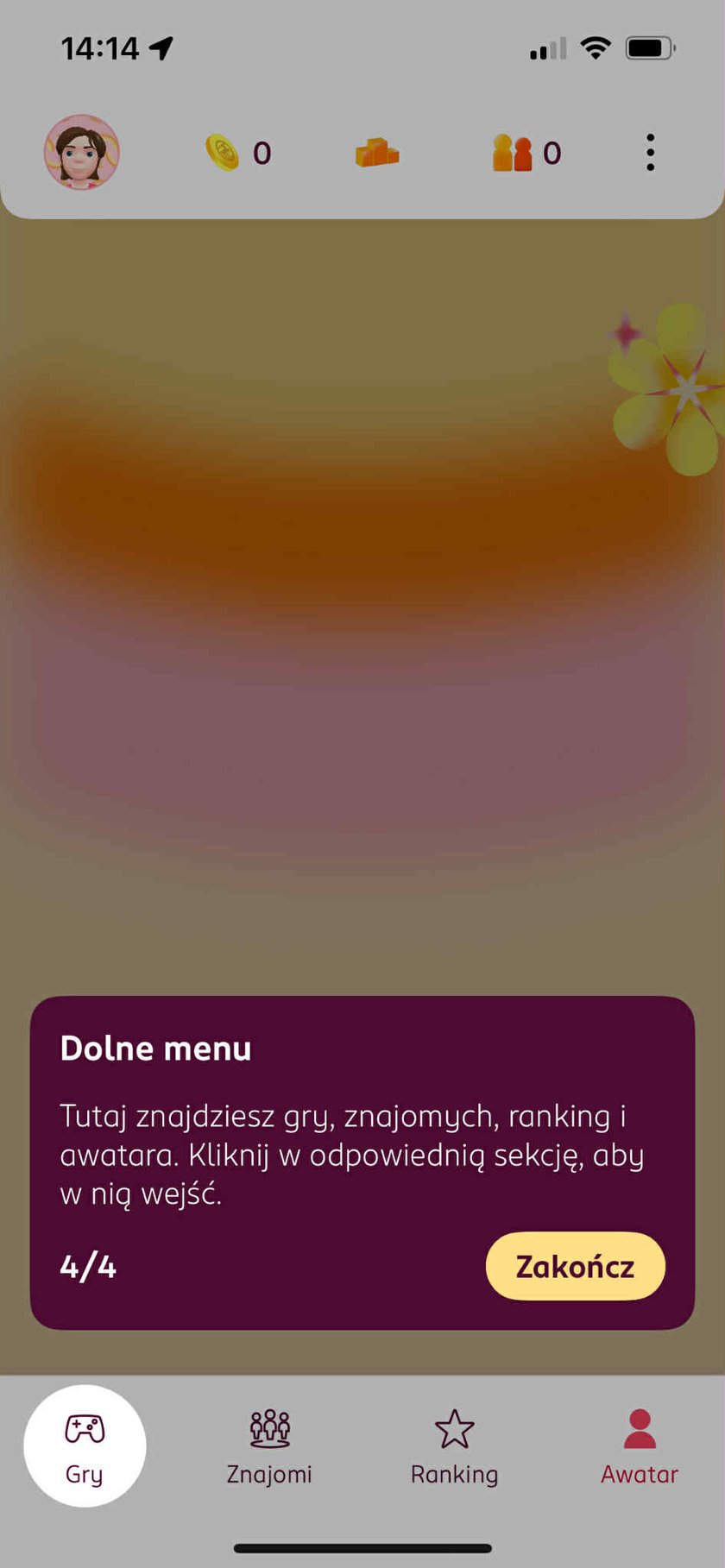This screenshot has height=1568, width=725.
Task: Open the Awatar tab
Action: pos(639,1447)
